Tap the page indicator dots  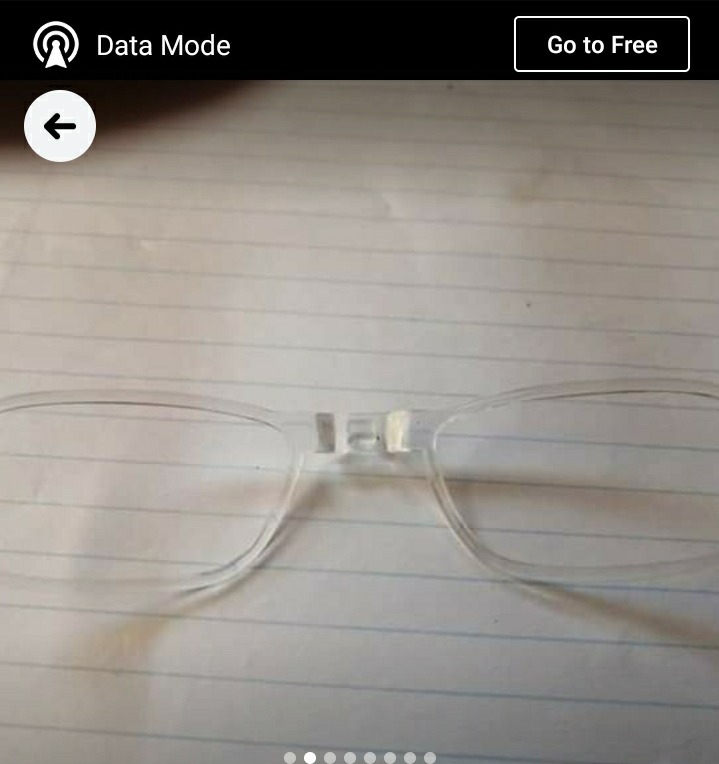click(x=359, y=757)
